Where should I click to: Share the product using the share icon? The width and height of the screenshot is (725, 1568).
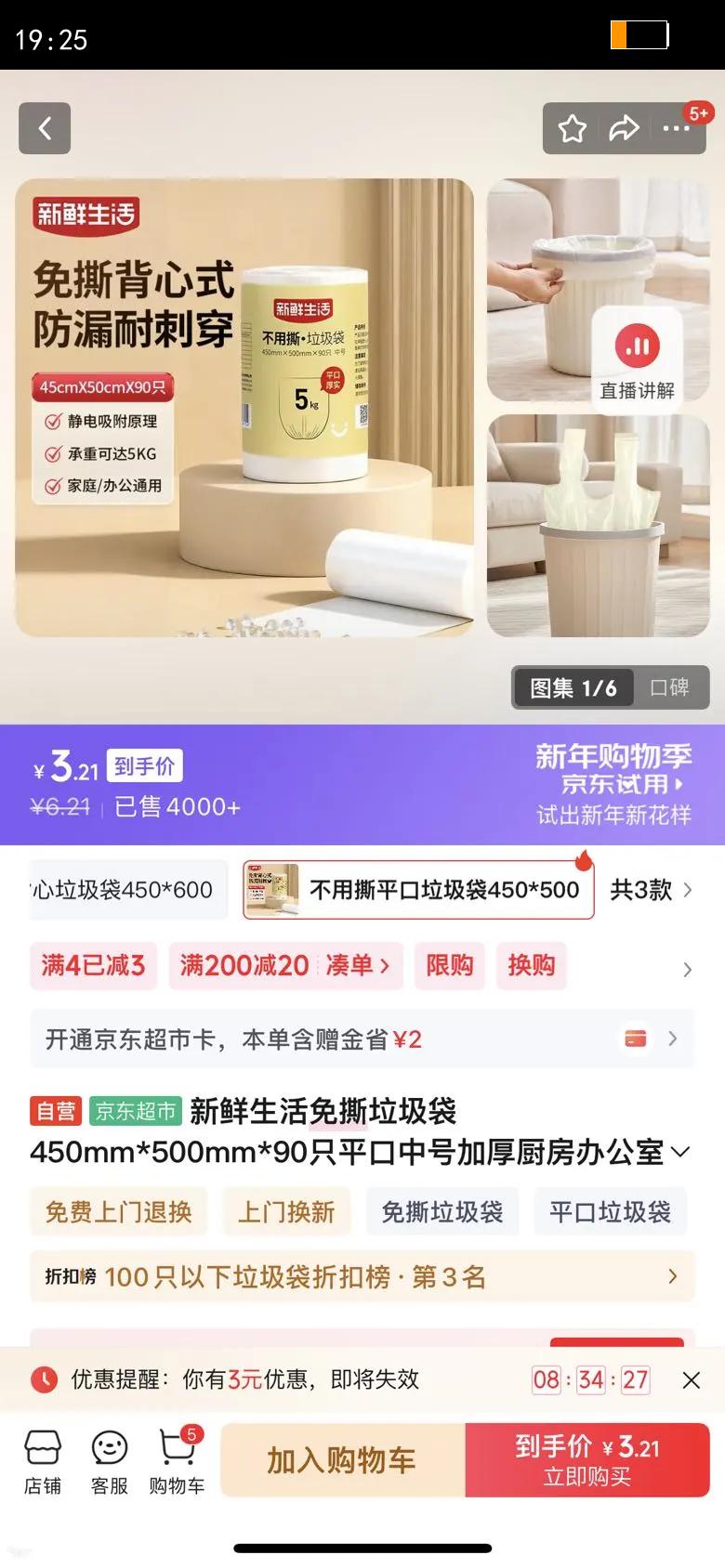point(624,129)
